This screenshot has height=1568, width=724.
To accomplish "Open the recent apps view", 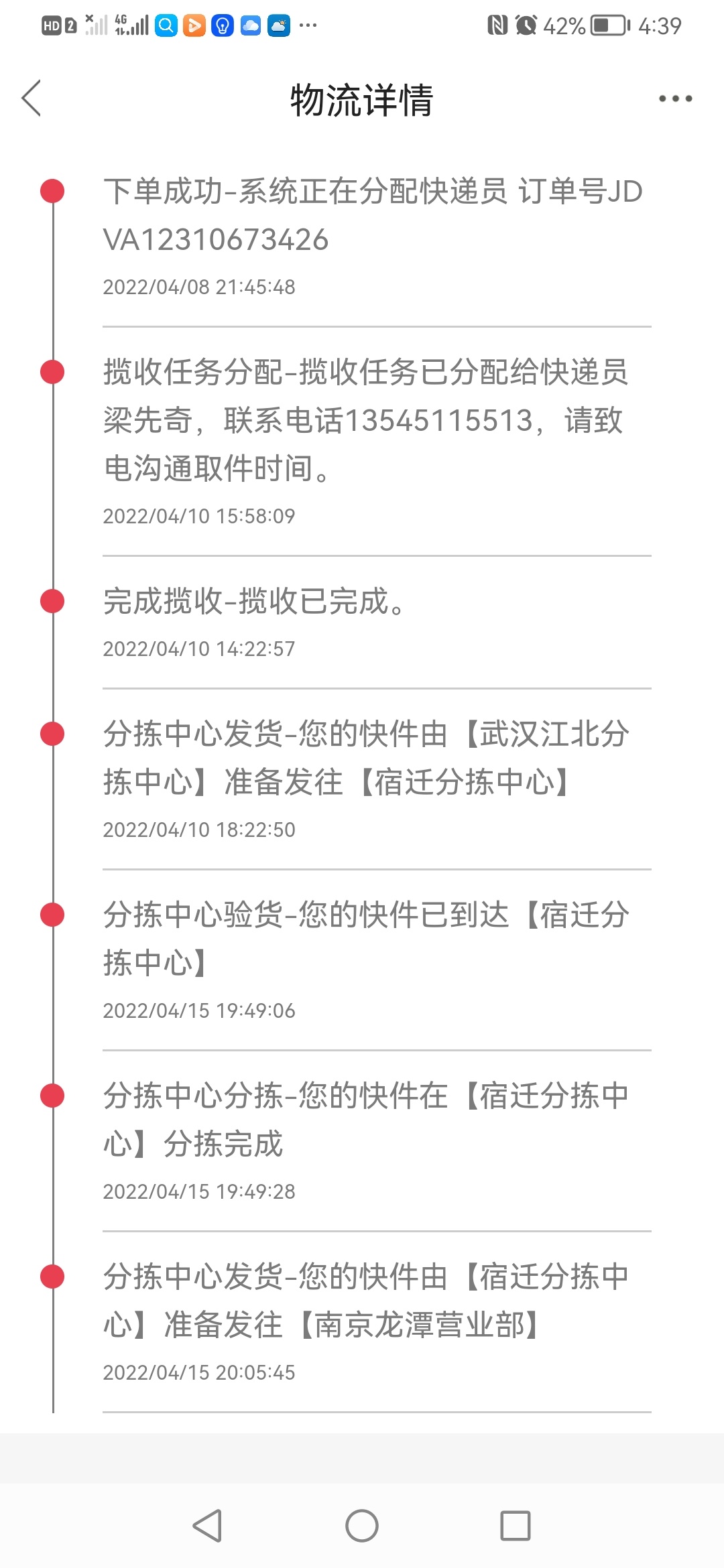I will click(x=516, y=1526).
